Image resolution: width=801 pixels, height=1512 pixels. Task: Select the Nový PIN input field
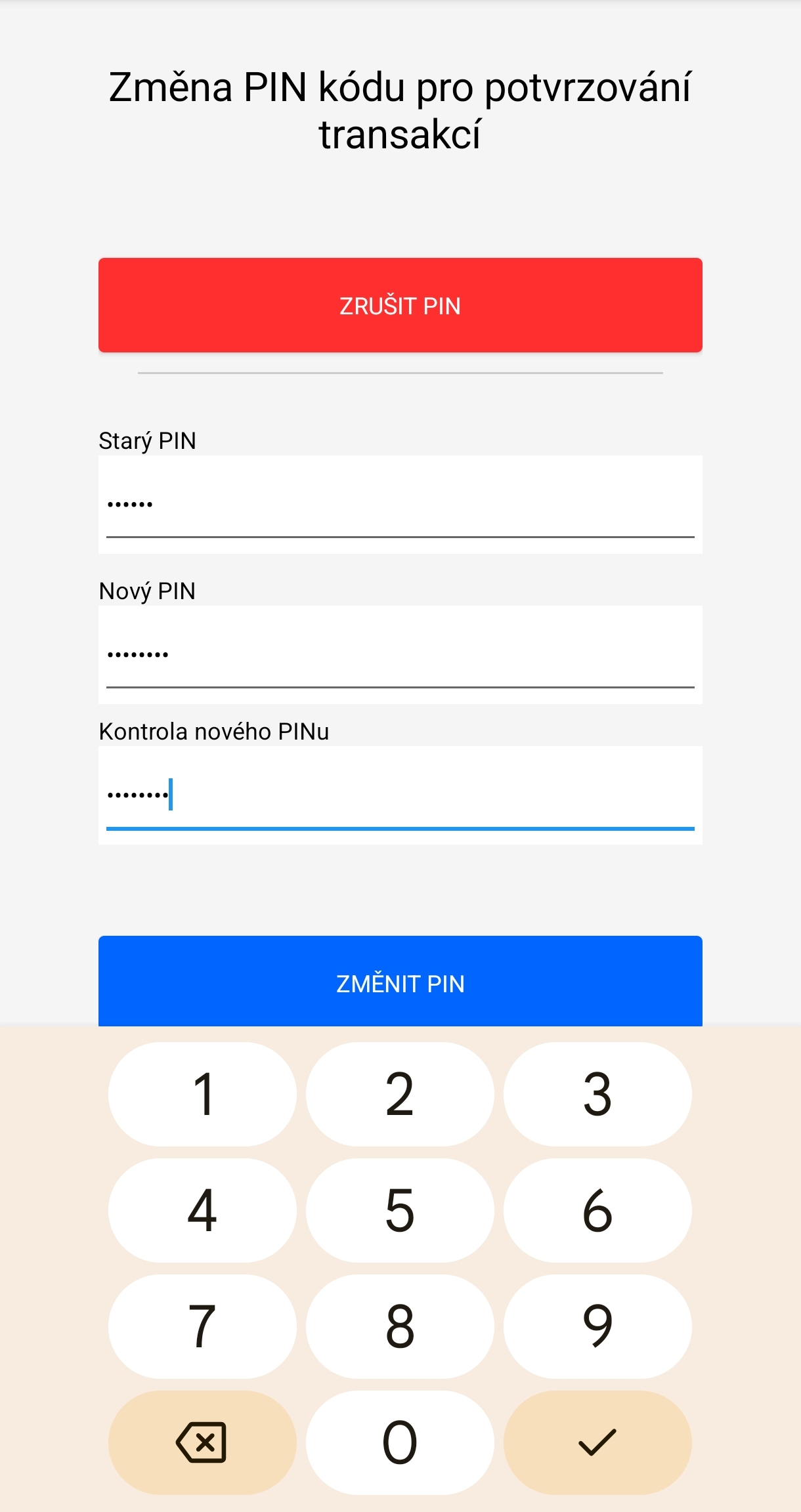click(401, 655)
